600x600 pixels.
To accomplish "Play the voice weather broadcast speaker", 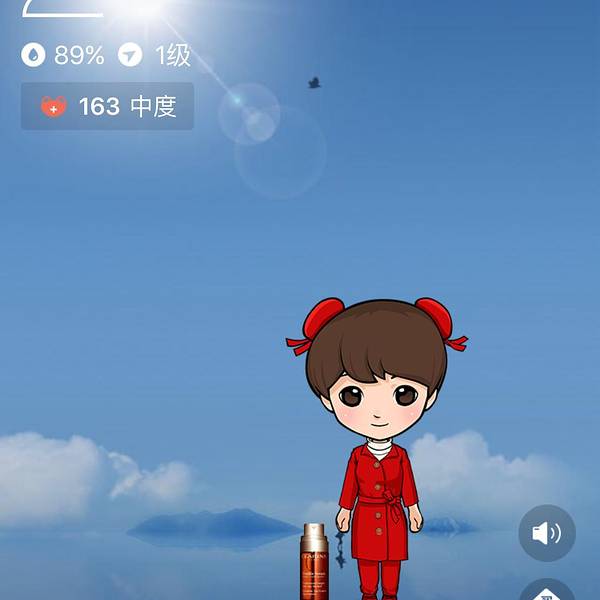I will [x=547, y=533].
